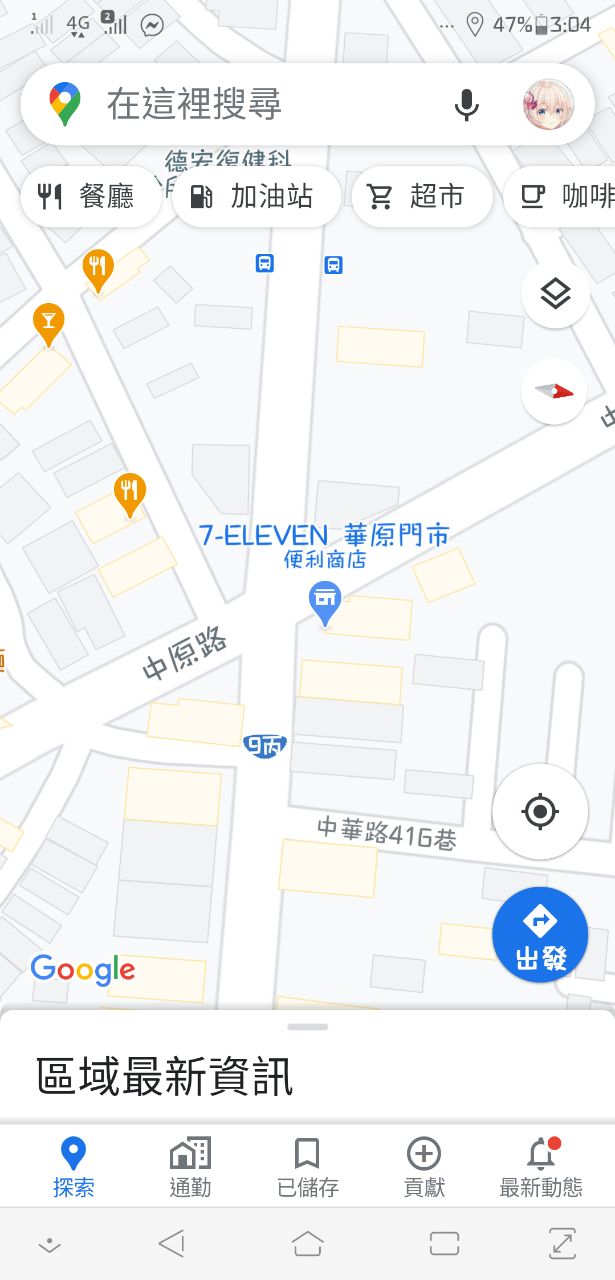This screenshot has height=1280, width=615.
Task: Open the map layers button
Action: (555, 294)
